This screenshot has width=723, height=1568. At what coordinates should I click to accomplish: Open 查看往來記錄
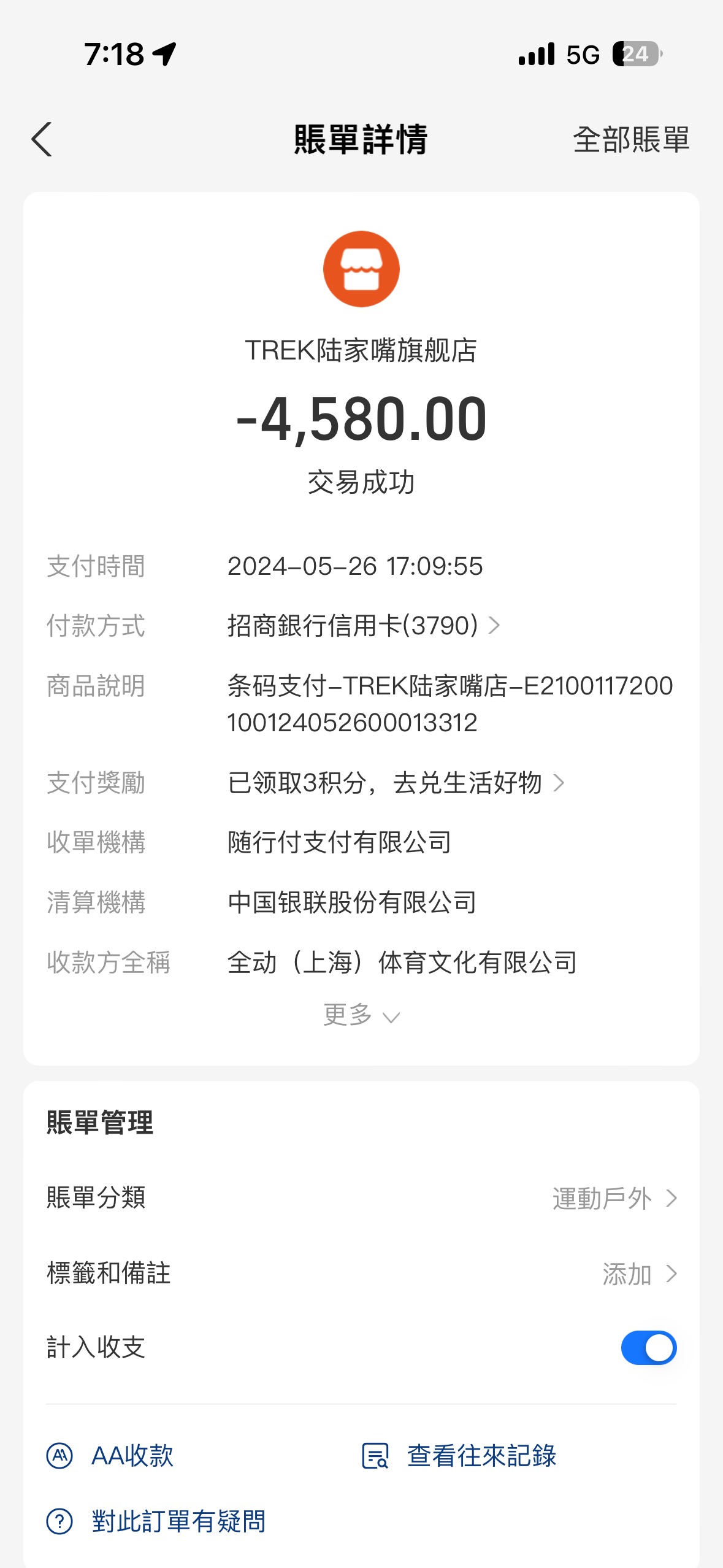pyautogui.click(x=459, y=1456)
